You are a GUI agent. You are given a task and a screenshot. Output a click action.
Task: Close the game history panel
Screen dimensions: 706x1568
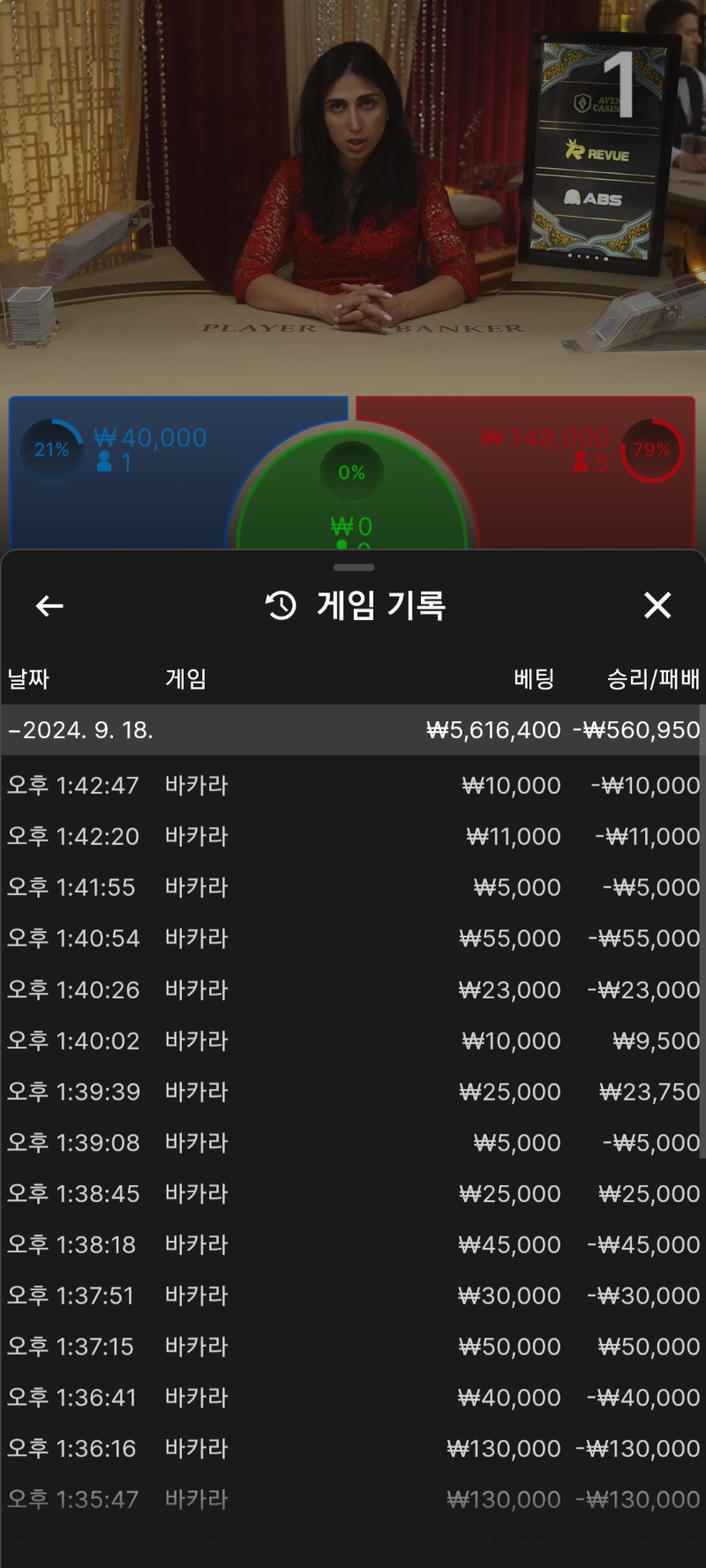[657, 606]
